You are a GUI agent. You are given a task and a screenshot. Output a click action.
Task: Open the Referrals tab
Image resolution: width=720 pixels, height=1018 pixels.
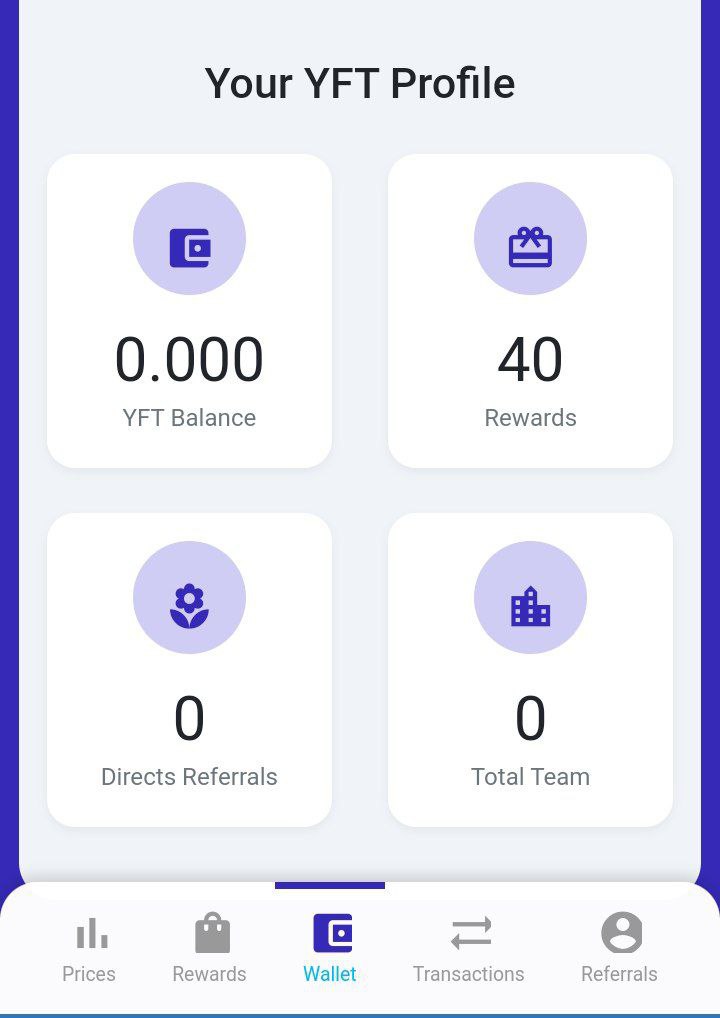[620, 948]
